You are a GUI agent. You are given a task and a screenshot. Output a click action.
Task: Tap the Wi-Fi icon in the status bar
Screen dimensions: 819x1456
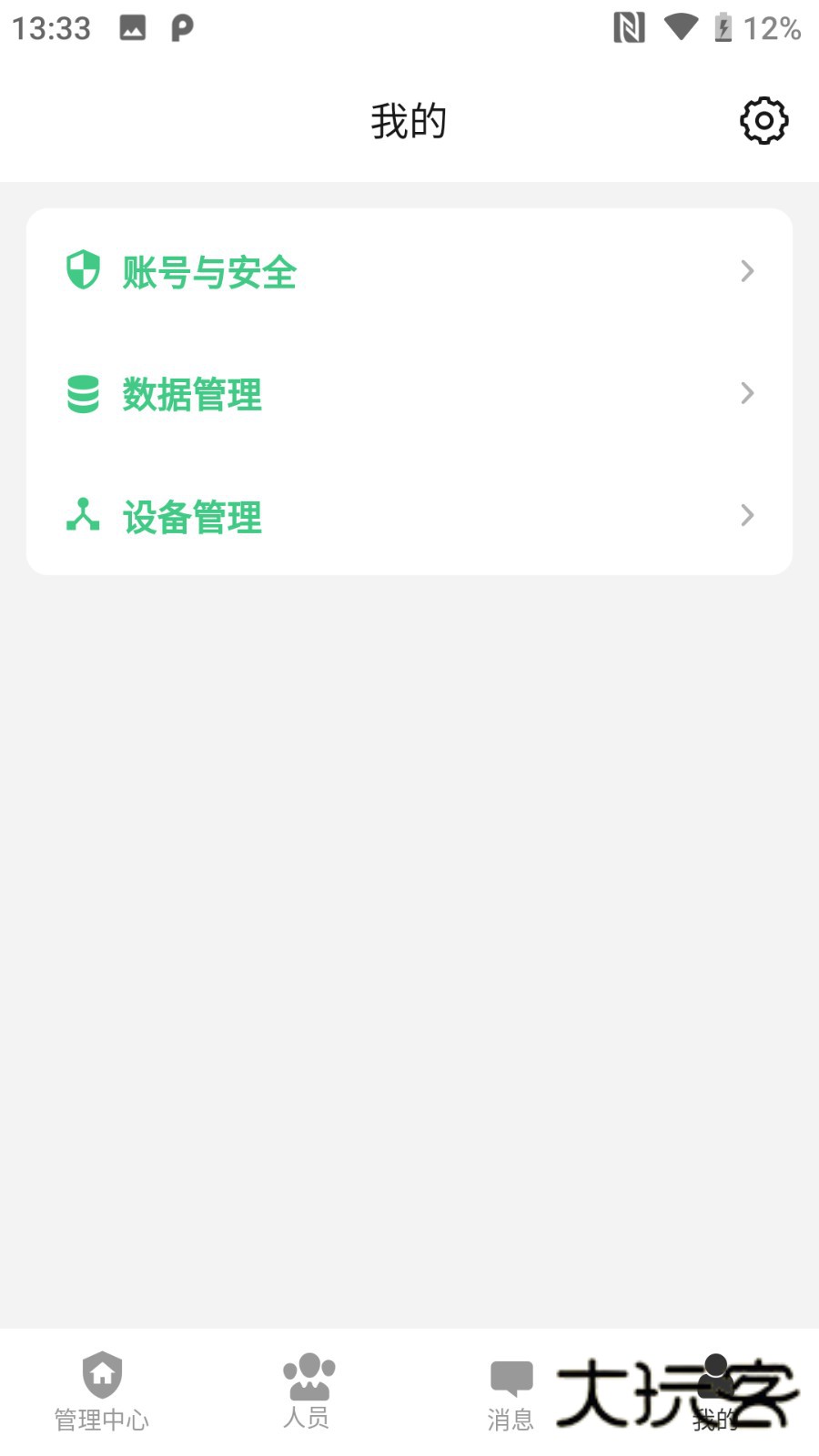point(679,28)
